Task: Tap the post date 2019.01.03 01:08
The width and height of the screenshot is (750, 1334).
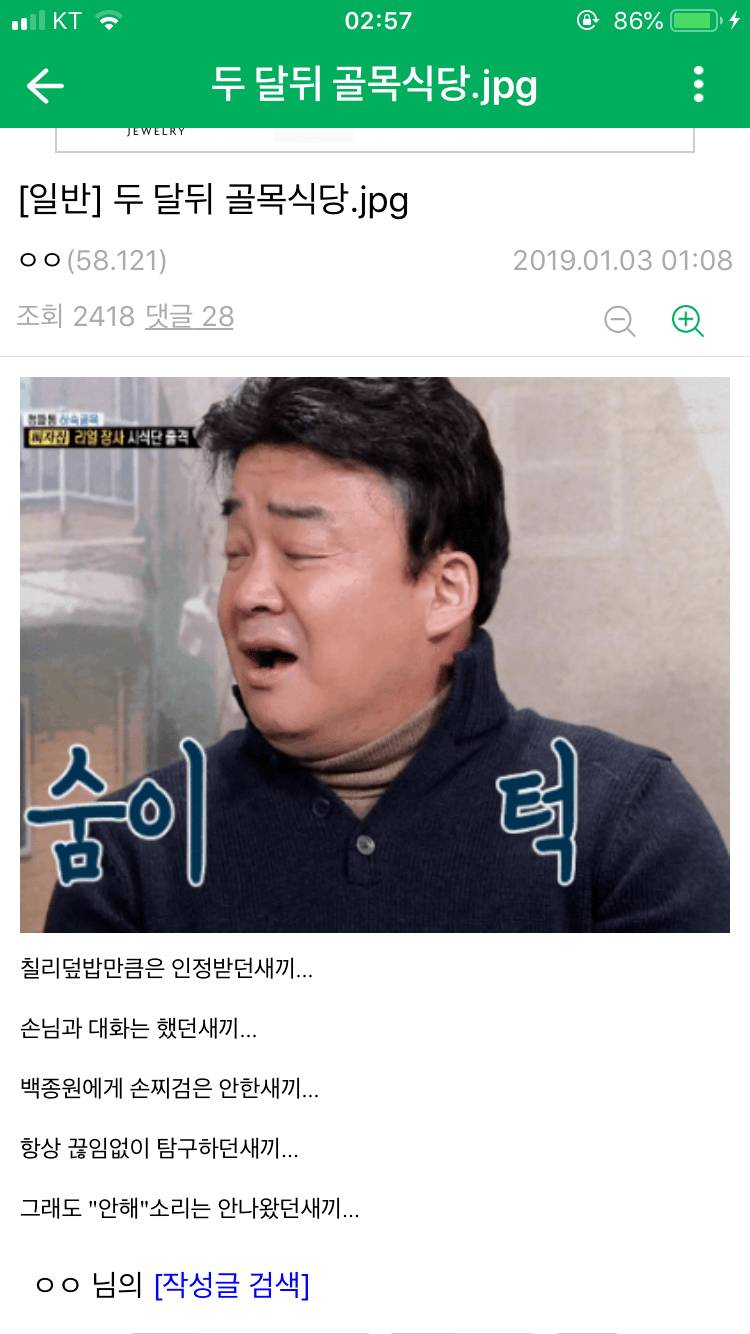Action: click(x=623, y=259)
